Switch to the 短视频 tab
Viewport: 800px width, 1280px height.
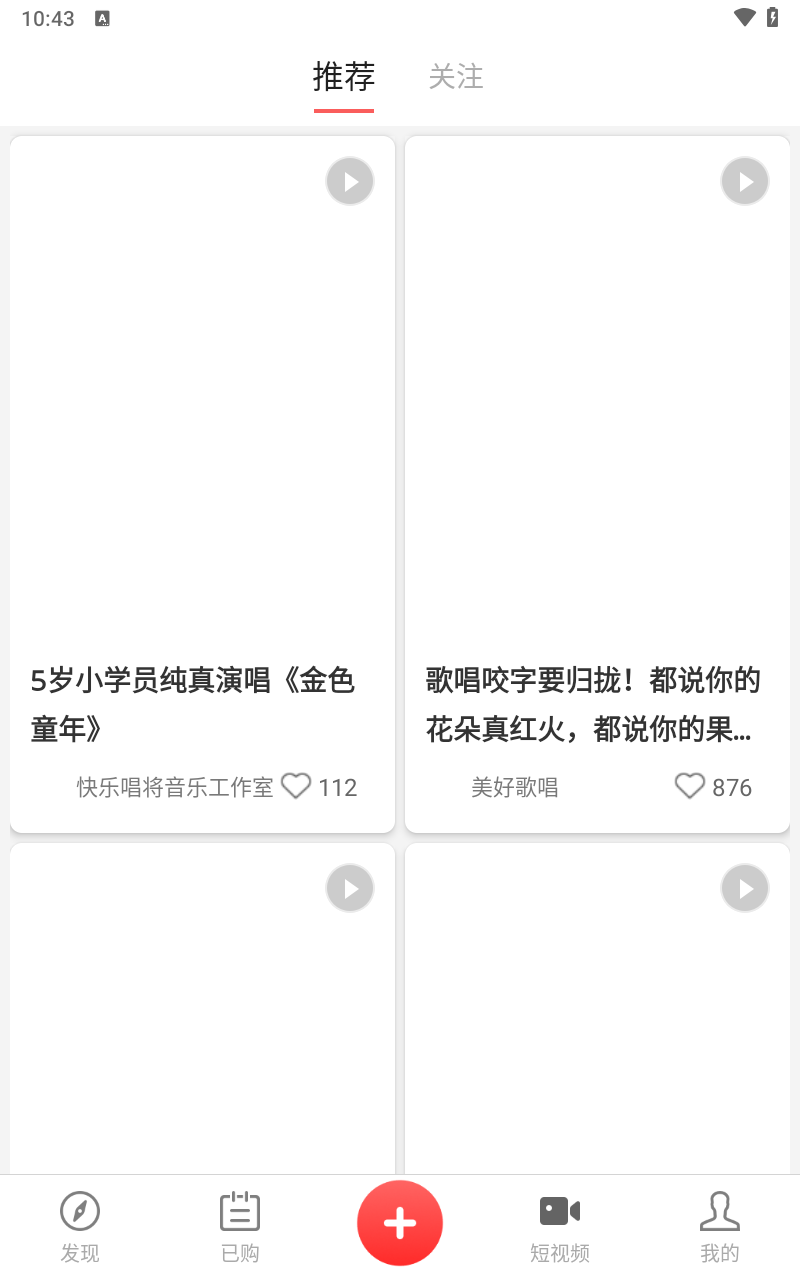tap(560, 1227)
